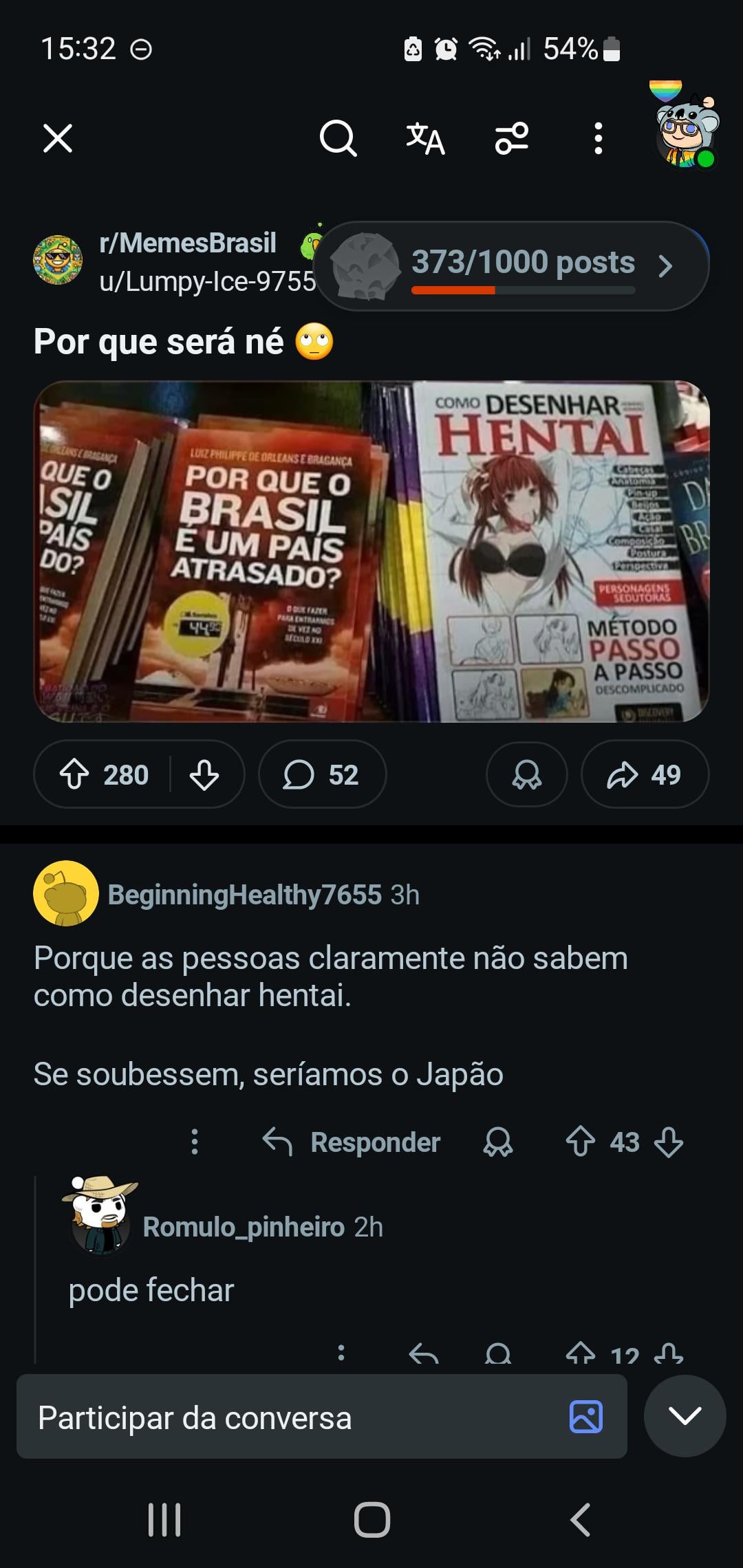Open the r/MemesBrasil community
743x1568 pixels.
[x=188, y=243]
